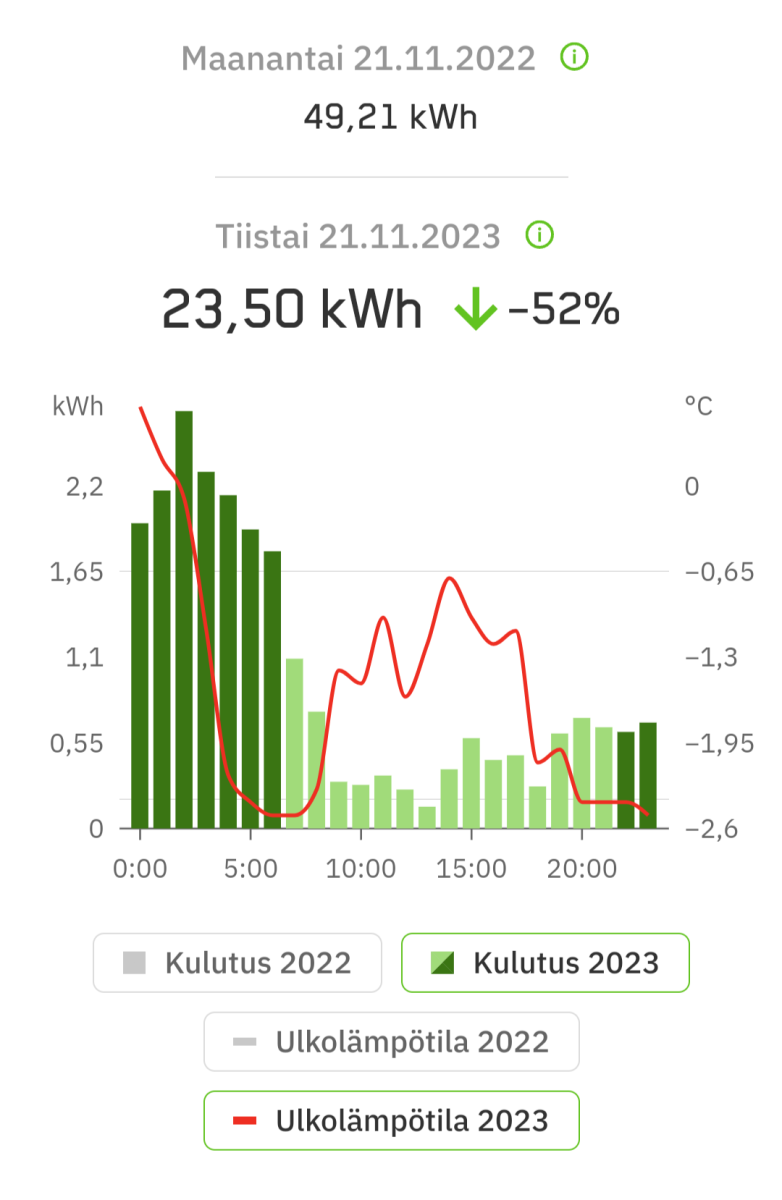The width and height of the screenshot is (782, 1200).
Task: Tap info icon beside Tiistai 21.11.2023
Action: (539, 236)
